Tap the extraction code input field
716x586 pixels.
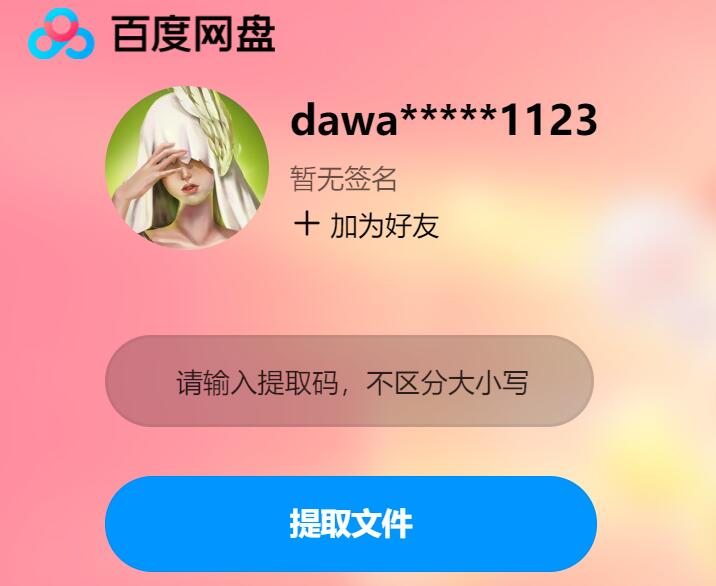click(x=349, y=382)
